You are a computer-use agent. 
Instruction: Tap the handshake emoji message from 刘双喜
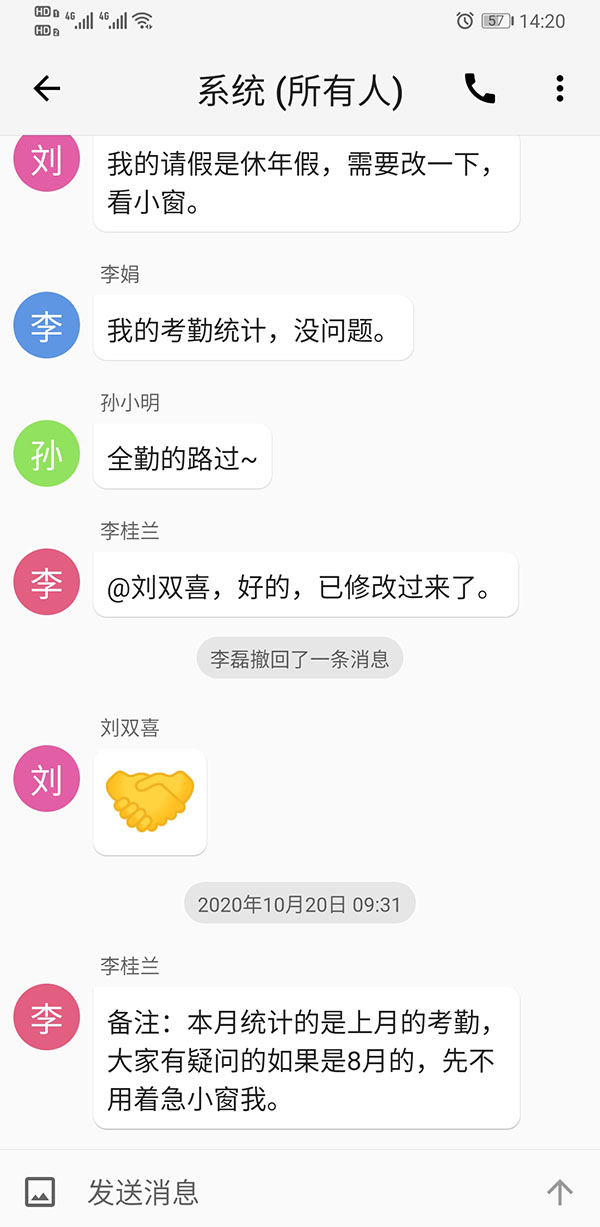[x=150, y=802]
